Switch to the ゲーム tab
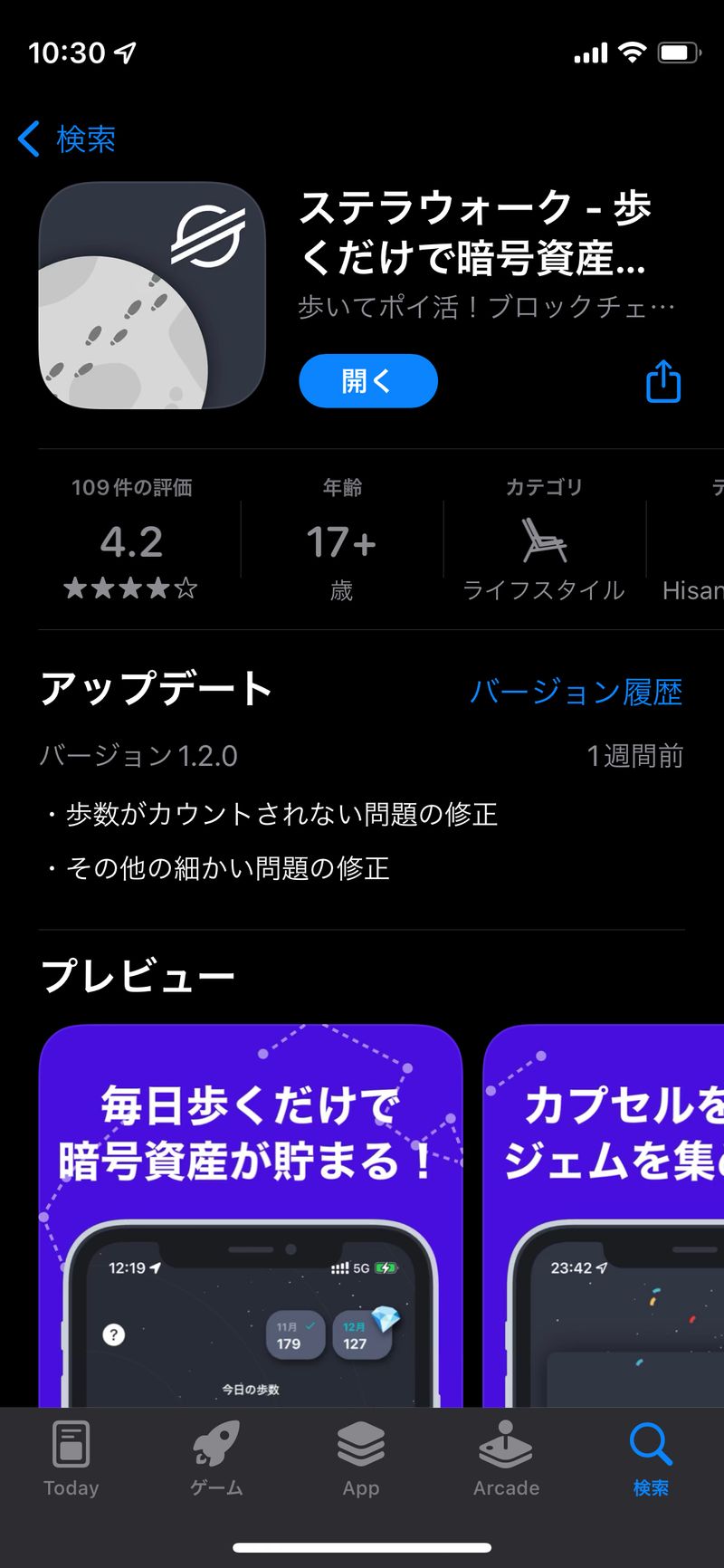The height and width of the screenshot is (1568, 724). coord(216,1458)
